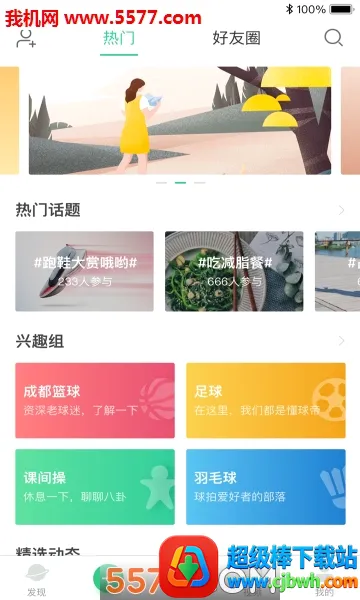This screenshot has height=600, width=360.
Task: Switch to the 好友圈 tab
Action: (x=236, y=38)
